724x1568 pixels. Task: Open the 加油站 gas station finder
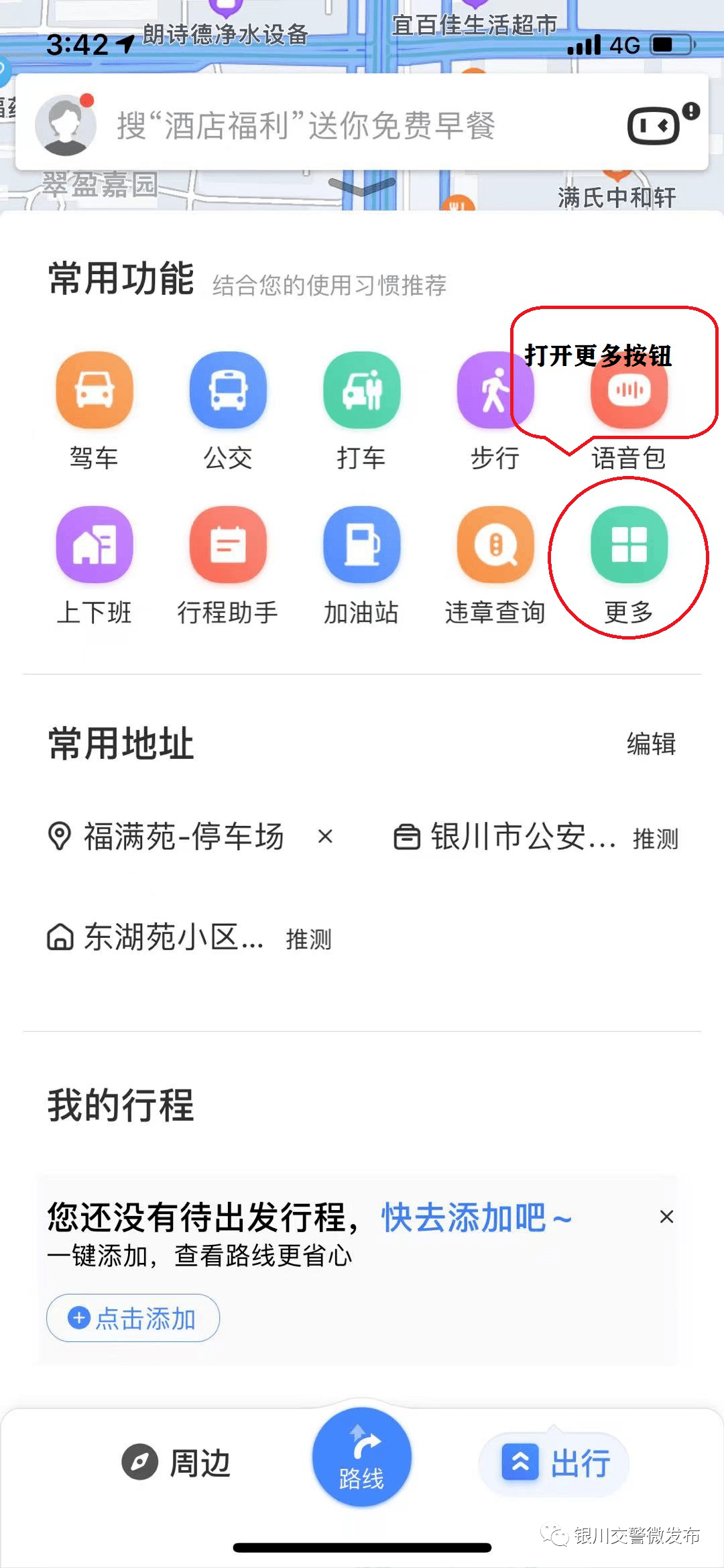pos(361,544)
